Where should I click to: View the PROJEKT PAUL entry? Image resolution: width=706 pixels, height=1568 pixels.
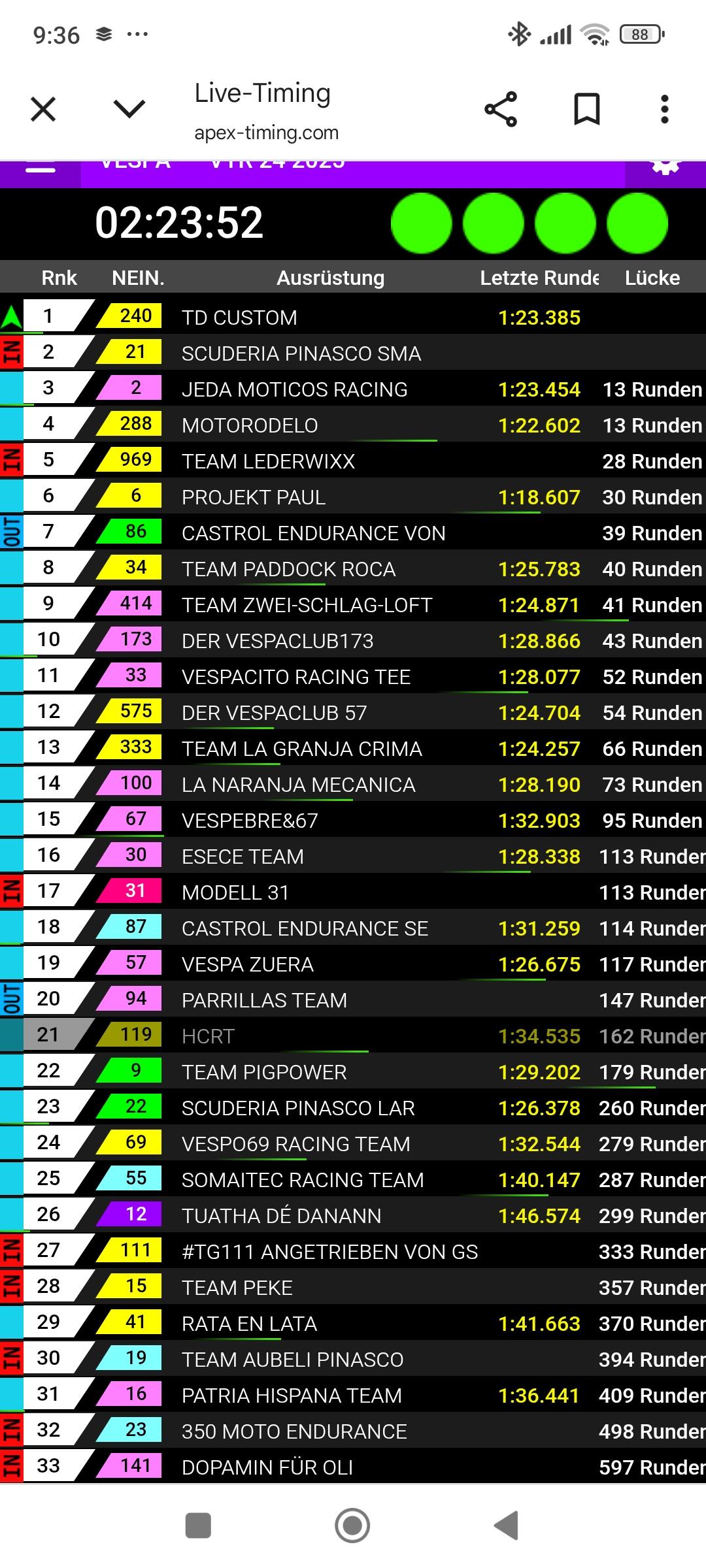353,497
